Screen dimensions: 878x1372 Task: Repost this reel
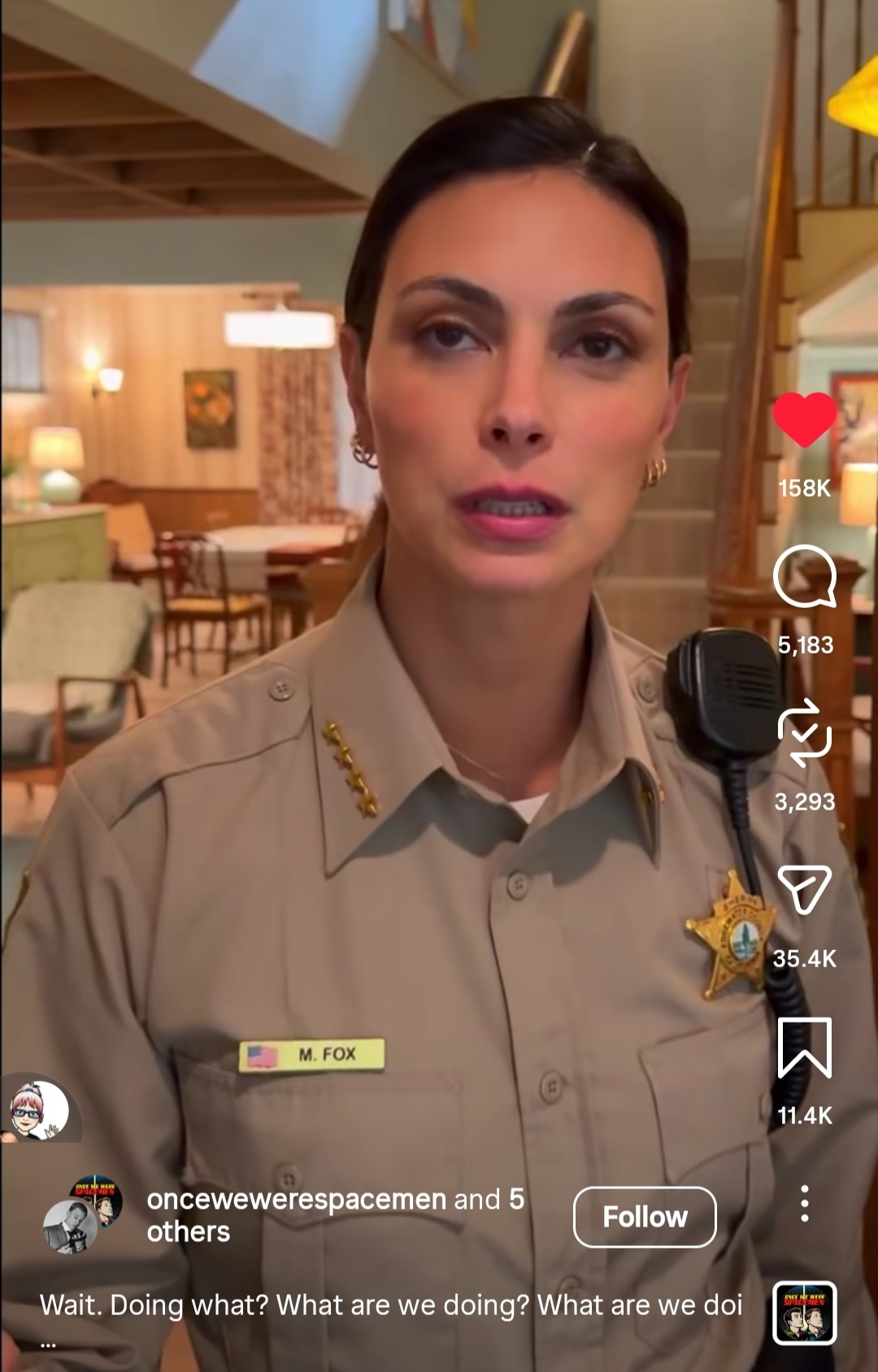804,732
